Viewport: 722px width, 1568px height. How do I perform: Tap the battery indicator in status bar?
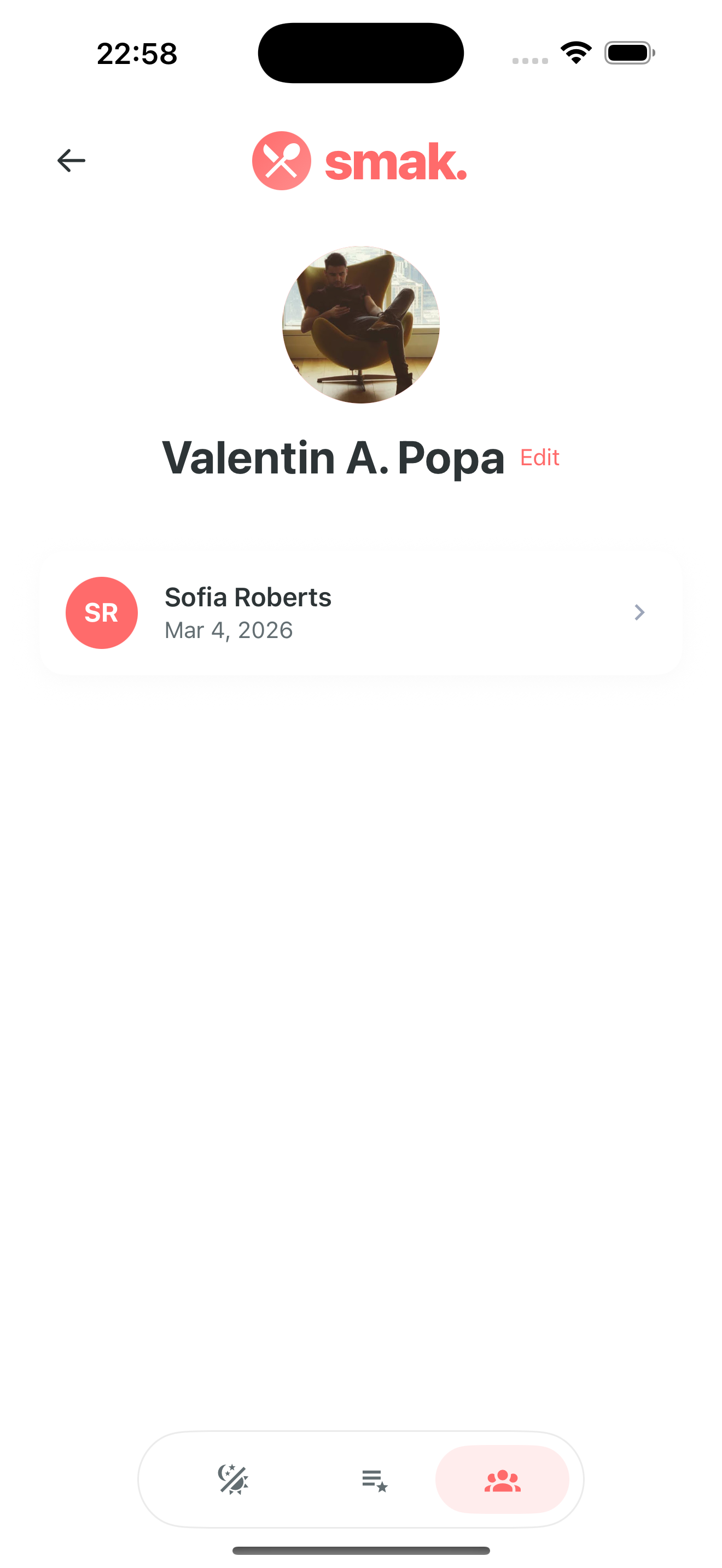(630, 52)
